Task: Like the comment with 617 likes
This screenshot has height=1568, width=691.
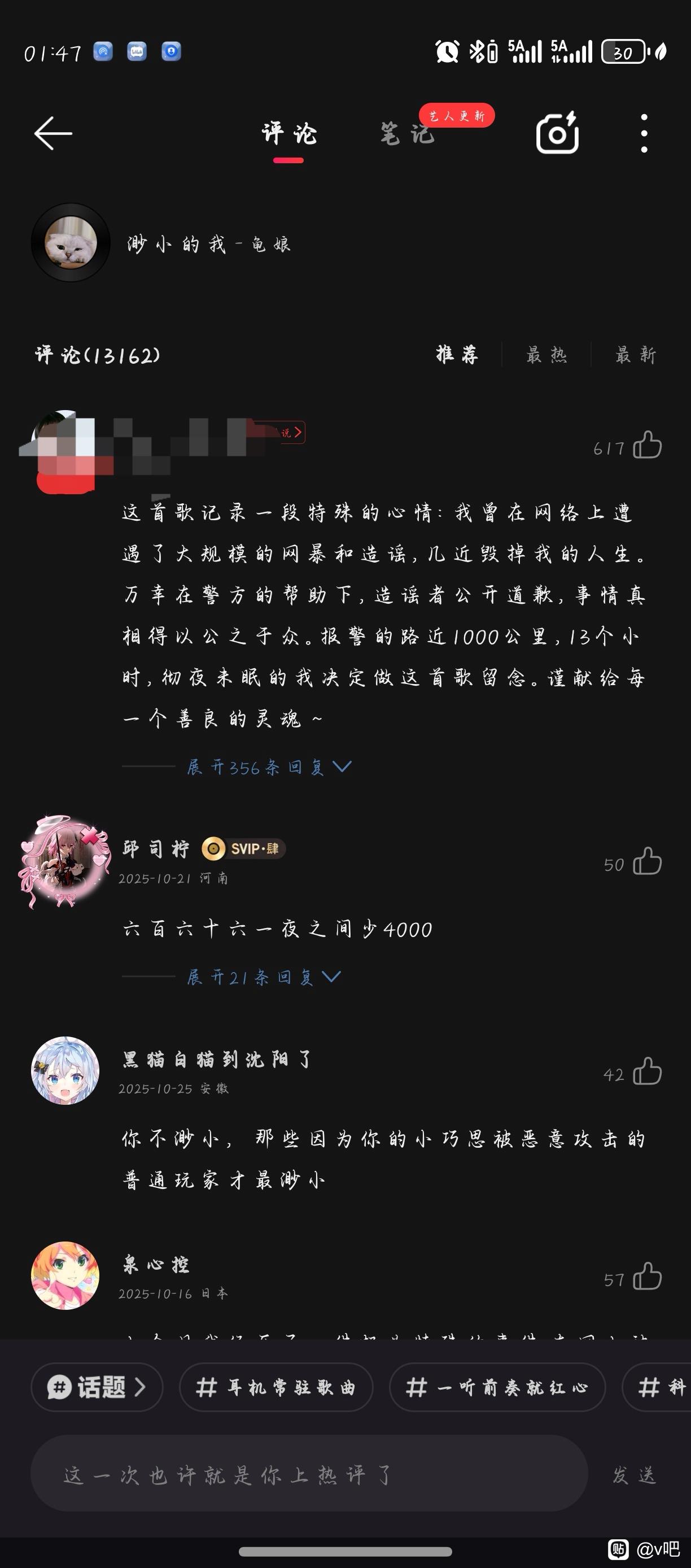Action: point(646,445)
